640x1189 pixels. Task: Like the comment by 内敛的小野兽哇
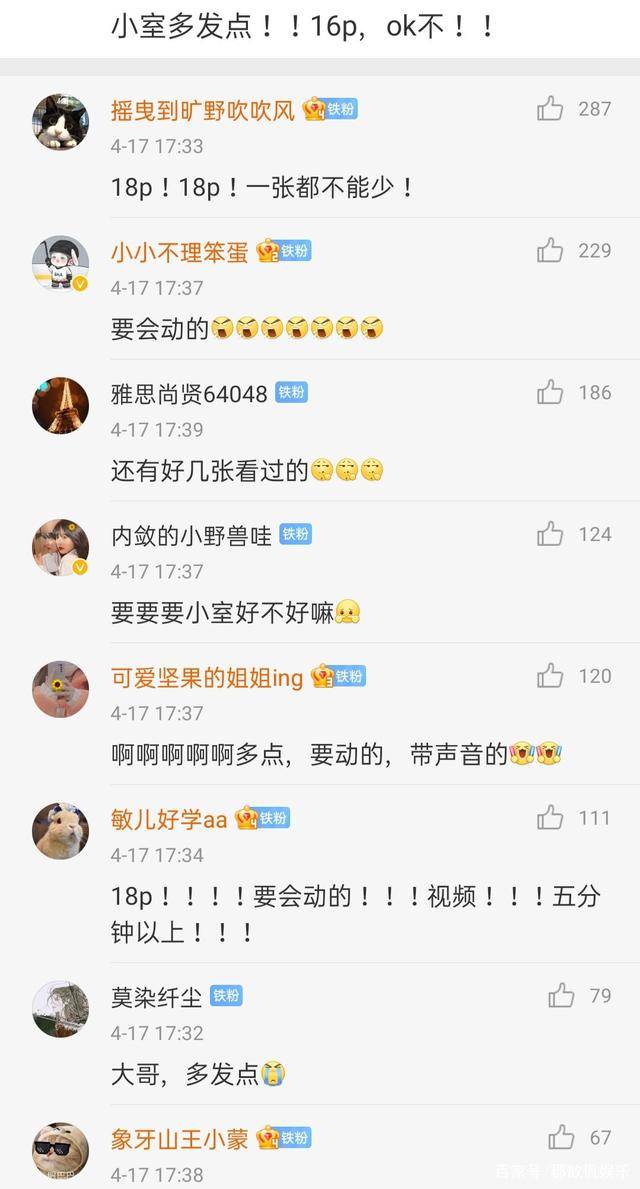[x=550, y=534]
